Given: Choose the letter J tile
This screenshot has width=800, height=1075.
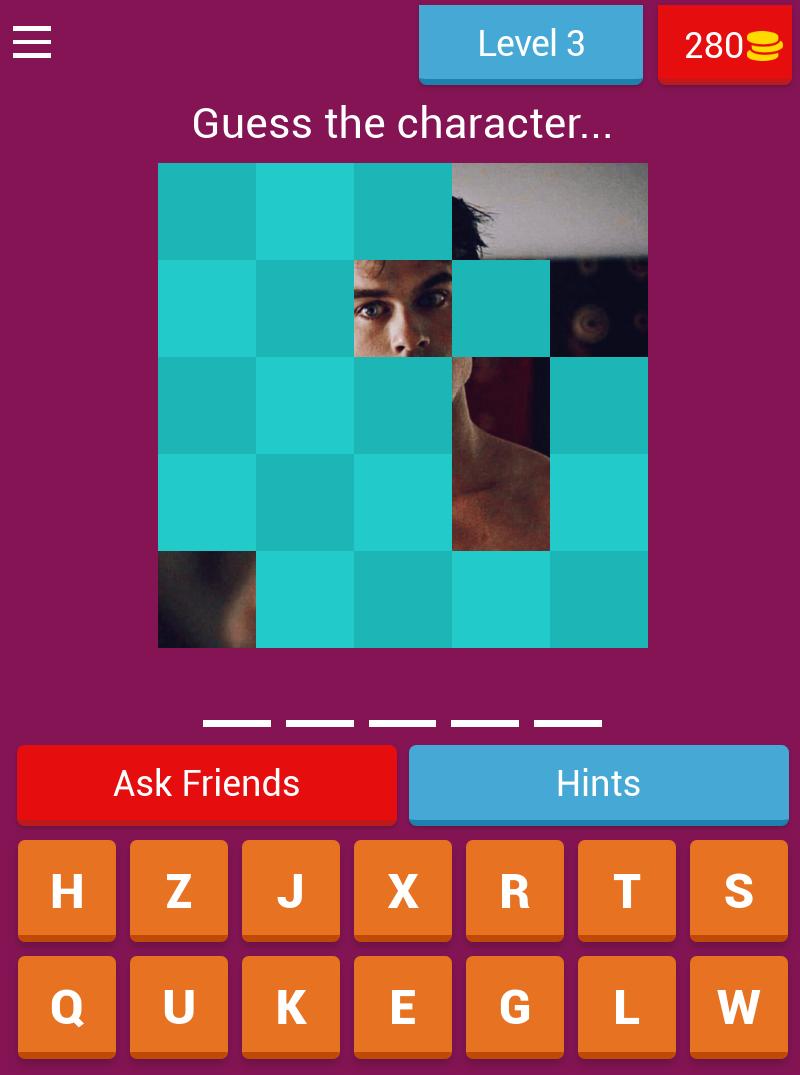Looking at the screenshot, I should (291, 890).
